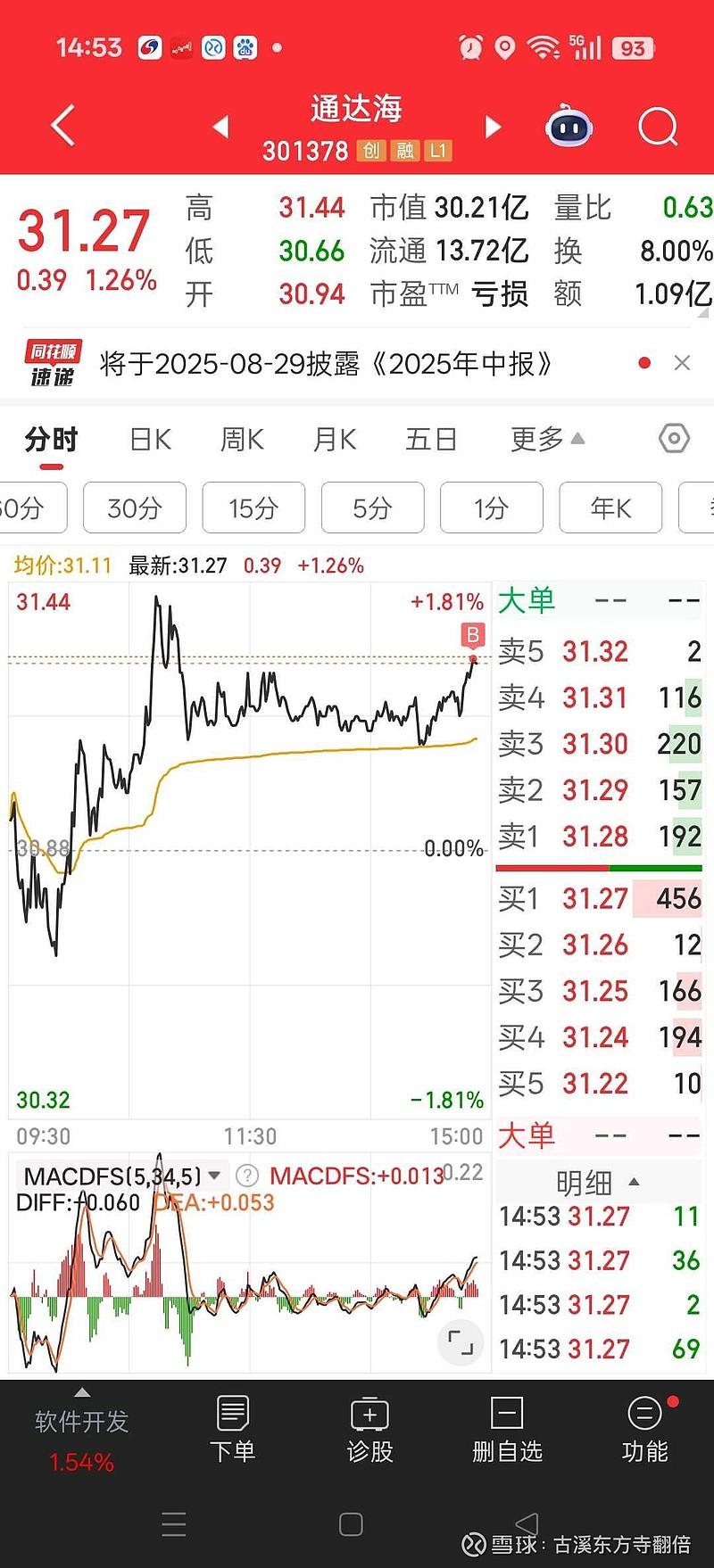
Task: Dismiss the 同花顺速递 announcement banner
Action: 682,363
